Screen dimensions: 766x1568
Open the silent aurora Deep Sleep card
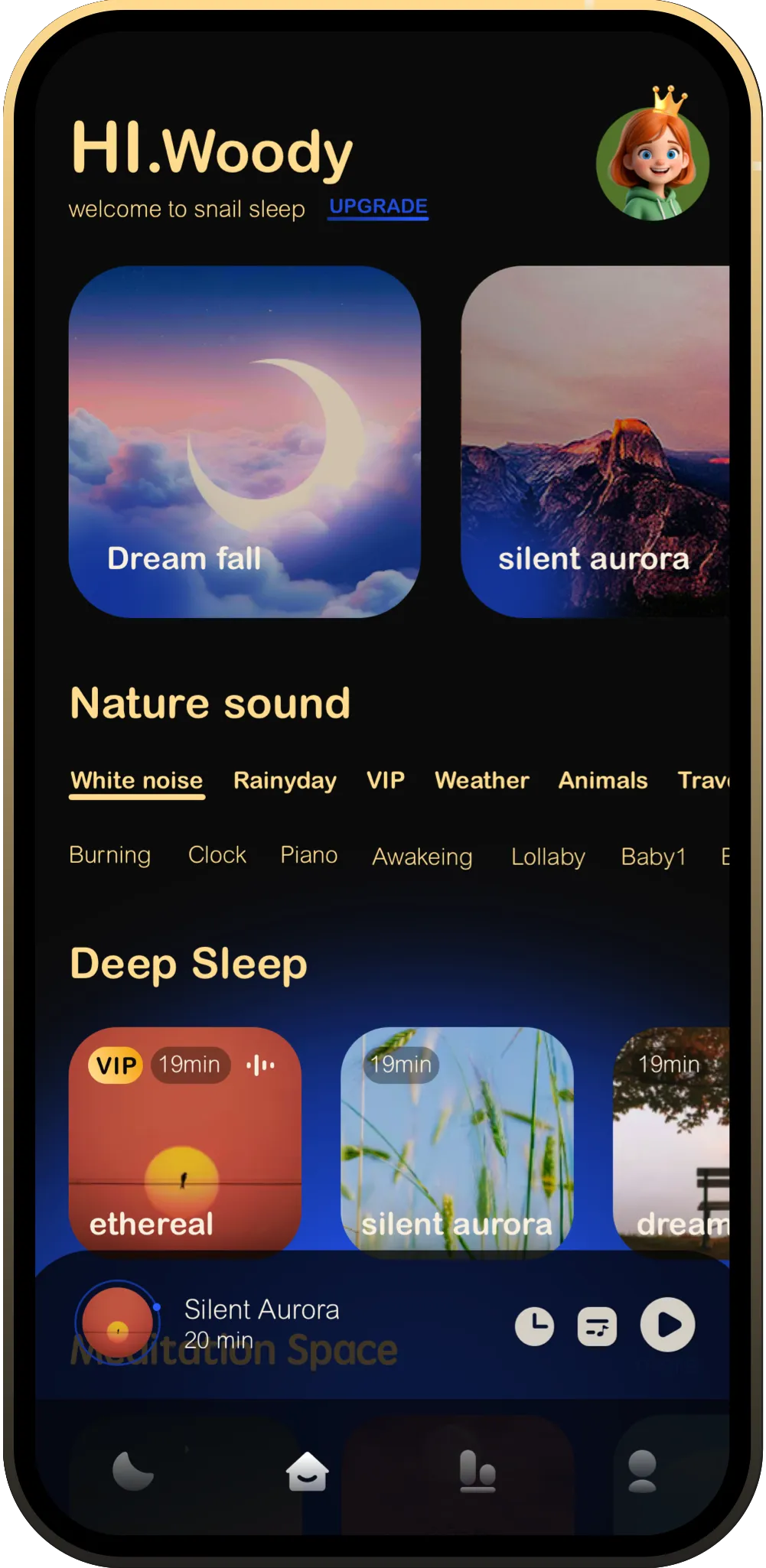[457, 1140]
